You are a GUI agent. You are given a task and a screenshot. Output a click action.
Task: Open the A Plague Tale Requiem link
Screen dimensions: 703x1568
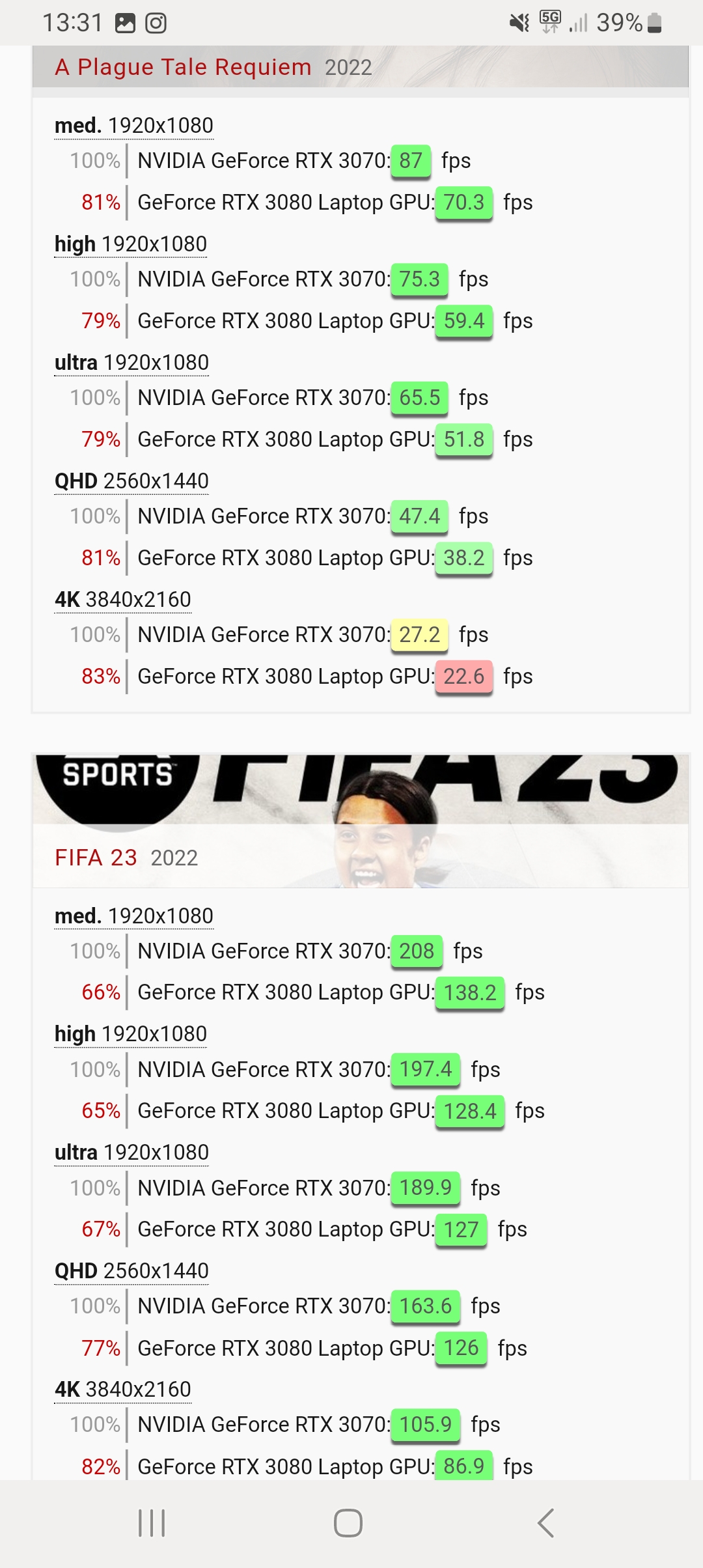pyautogui.click(x=183, y=67)
